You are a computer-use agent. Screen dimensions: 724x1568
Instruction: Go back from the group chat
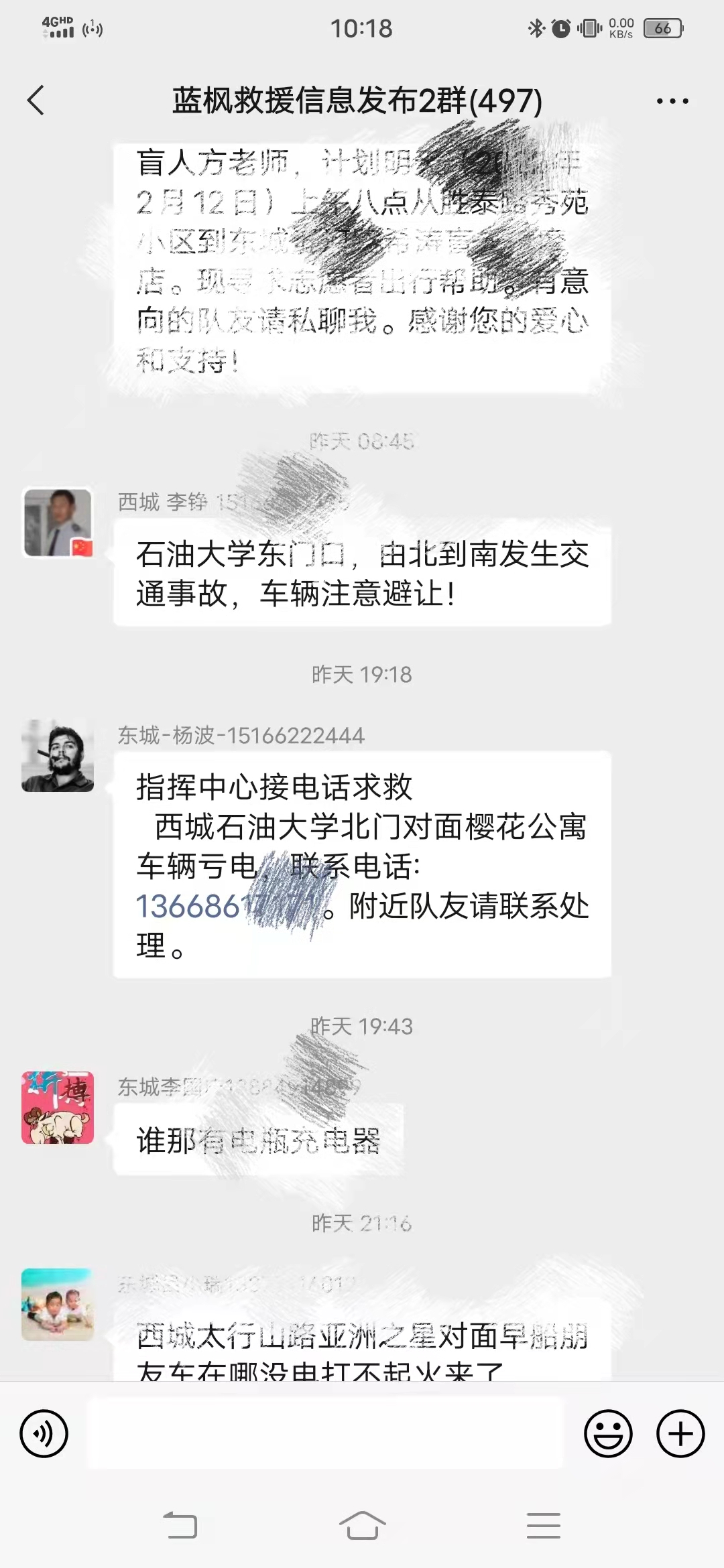[36, 101]
